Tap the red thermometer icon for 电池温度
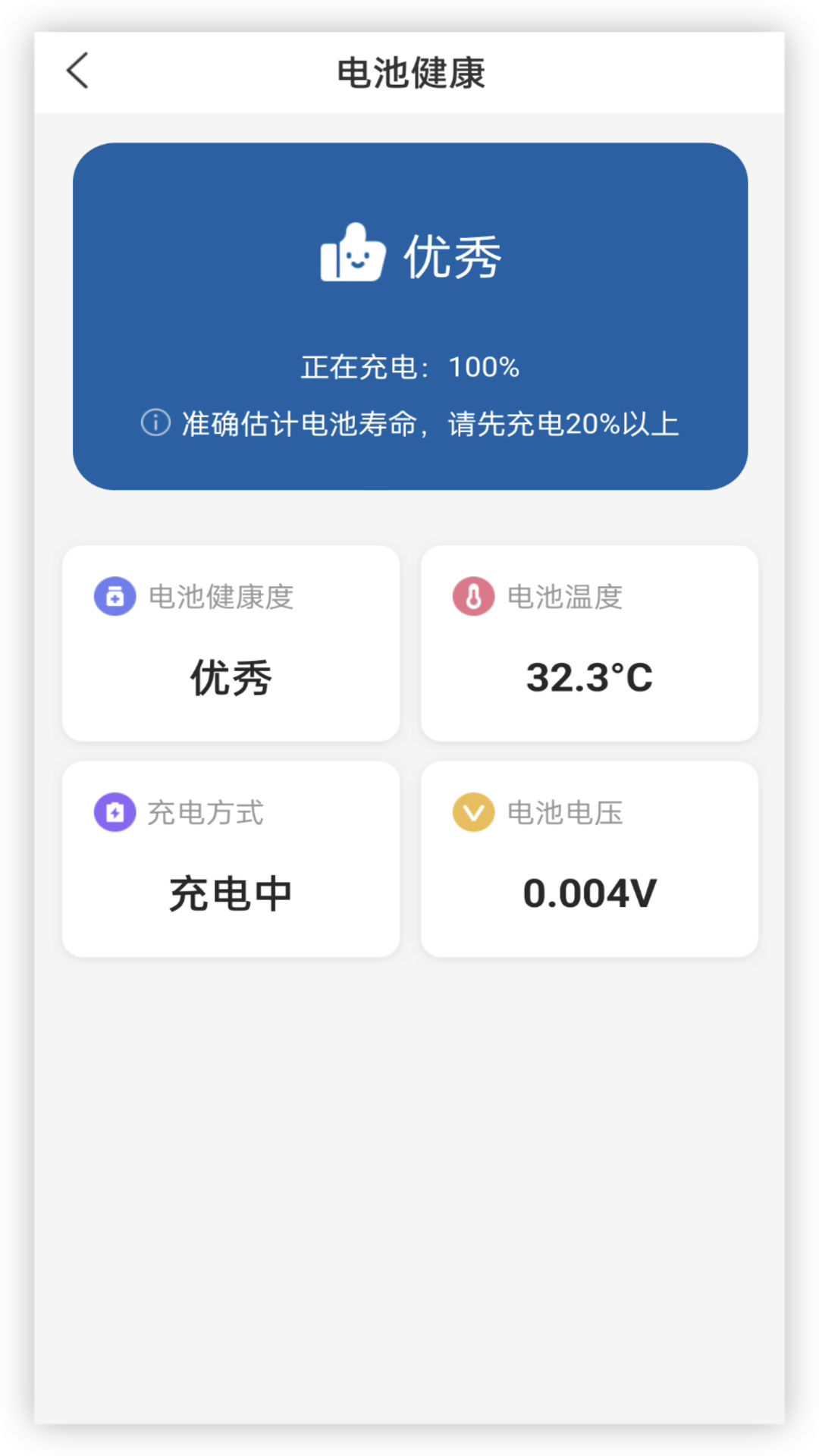Screen dimensions: 819x1456 [x=473, y=597]
